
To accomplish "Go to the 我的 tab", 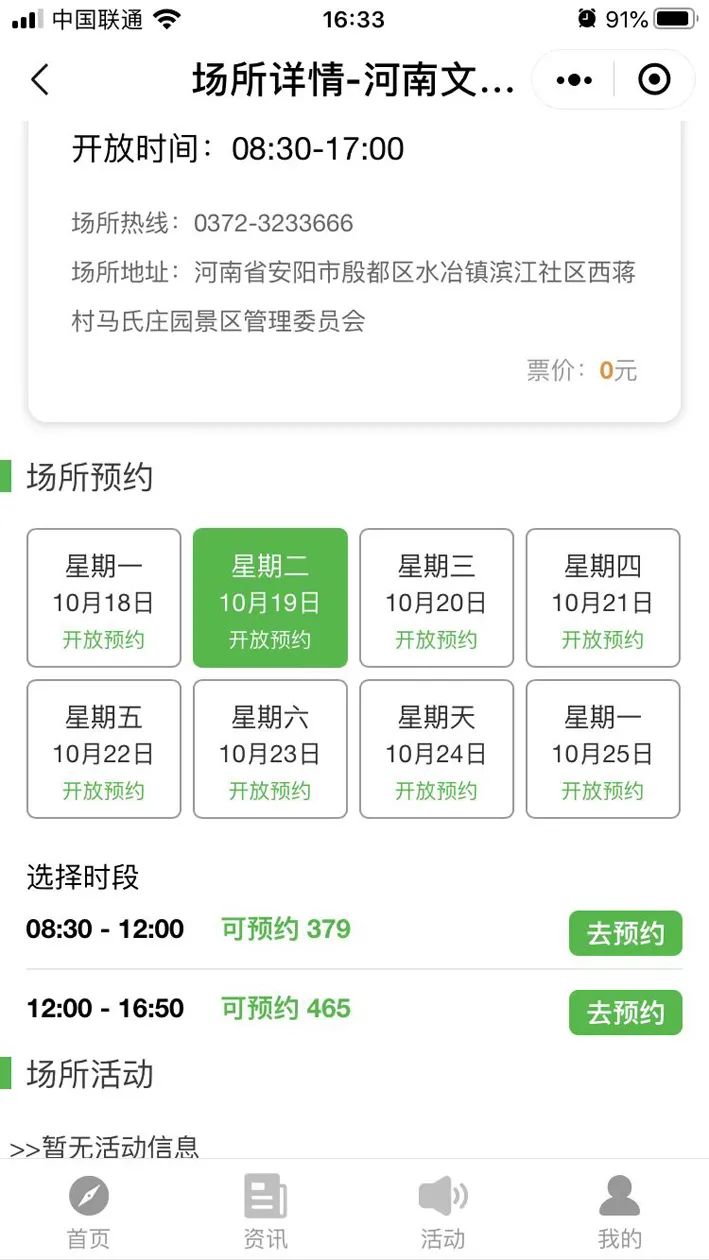I will pyautogui.click(x=620, y=1211).
